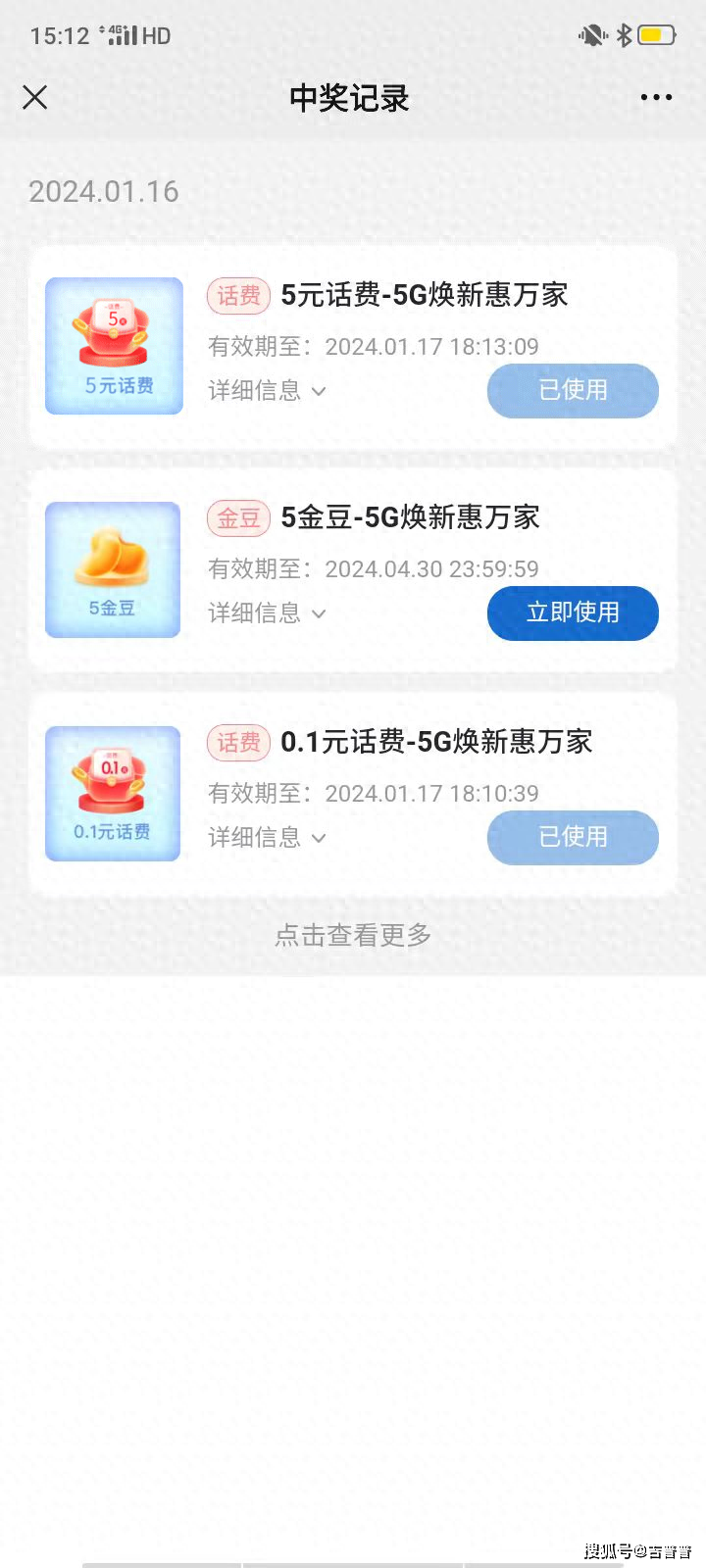Select the 话费 tag on the 0.1元 prize
Image resolution: width=706 pixels, height=1568 pixels.
click(237, 742)
